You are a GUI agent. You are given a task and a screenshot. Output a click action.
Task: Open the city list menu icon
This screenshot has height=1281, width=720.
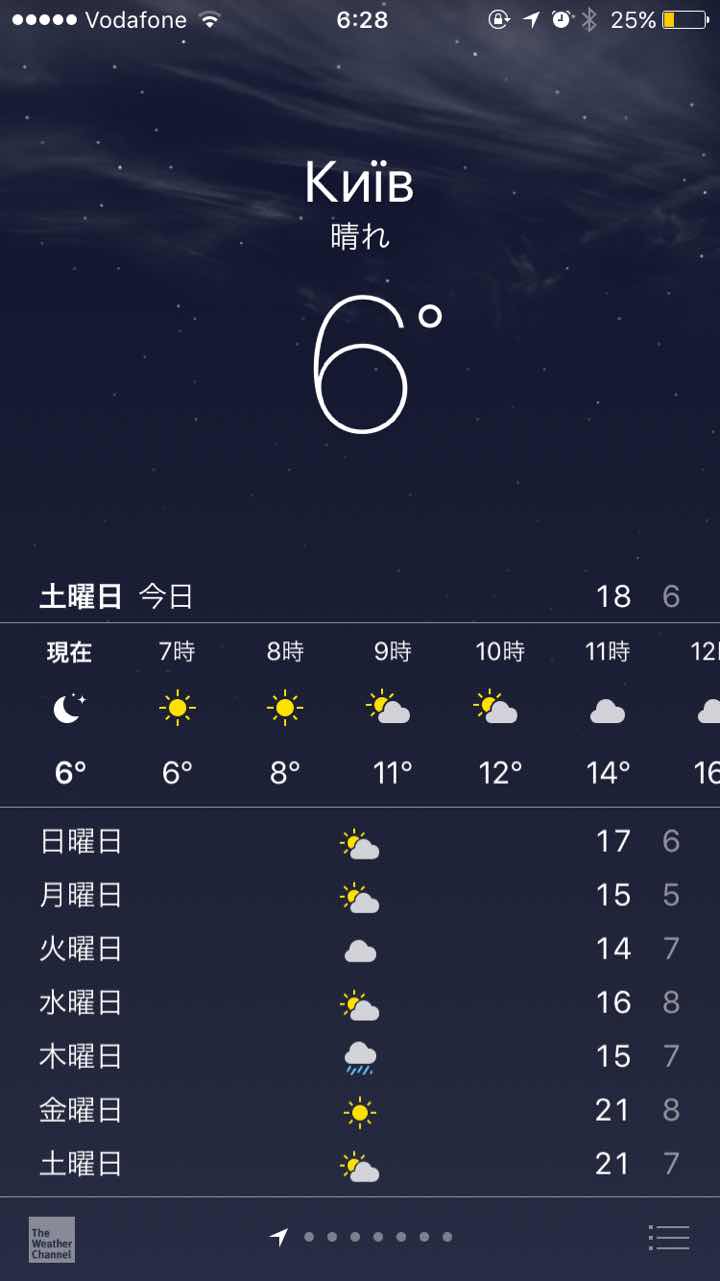pos(669,1237)
